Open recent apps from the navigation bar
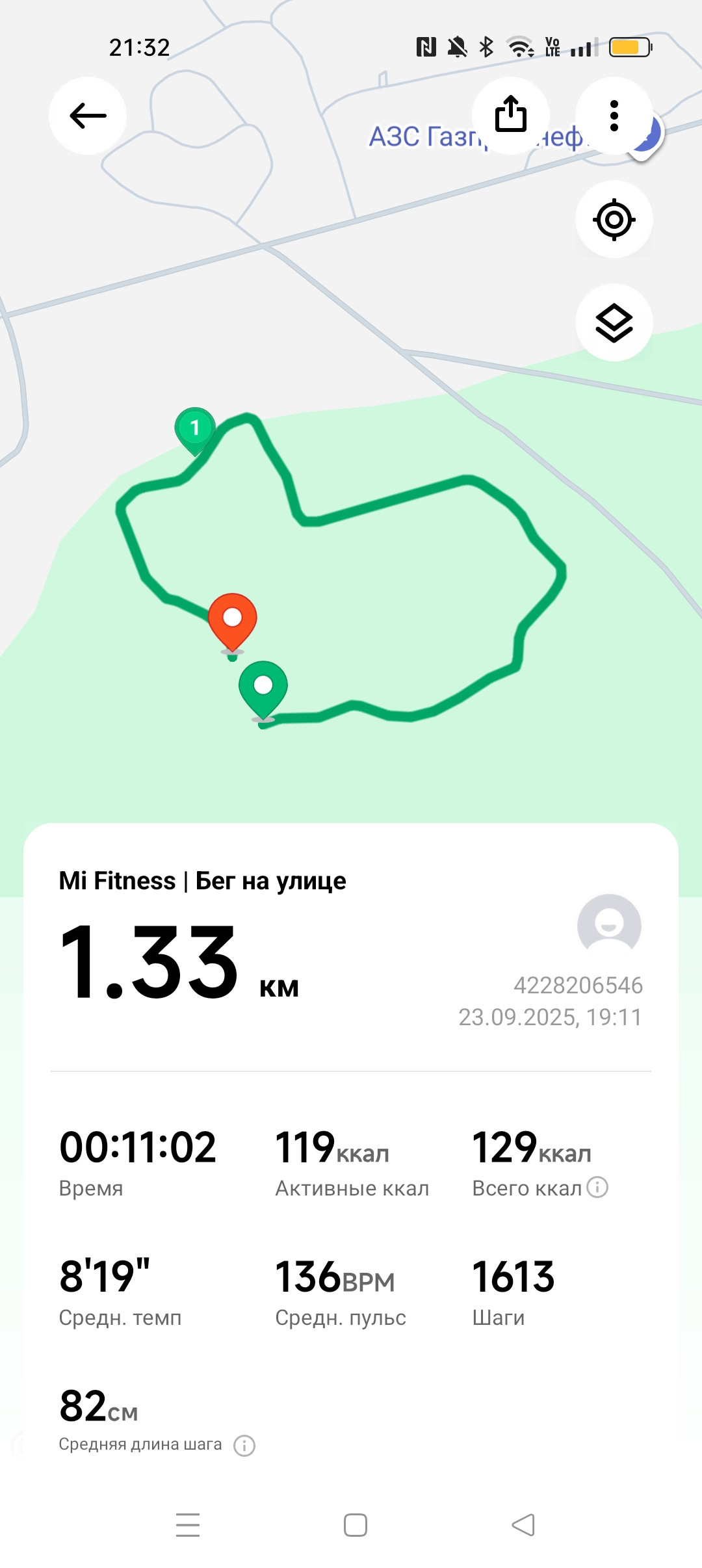The height and width of the screenshot is (1568, 702). [x=188, y=1525]
